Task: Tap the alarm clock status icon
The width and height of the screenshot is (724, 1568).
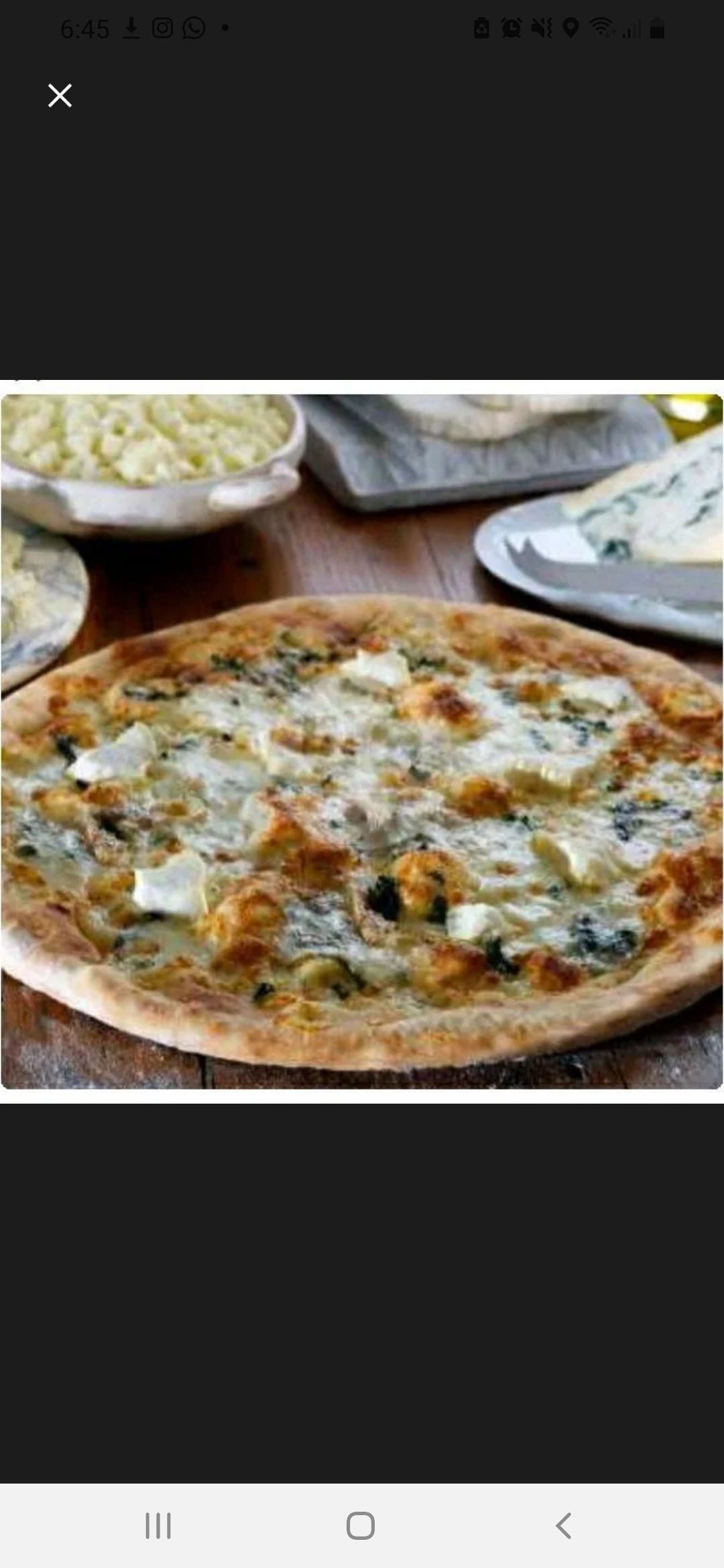Action: (x=510, y=28)
